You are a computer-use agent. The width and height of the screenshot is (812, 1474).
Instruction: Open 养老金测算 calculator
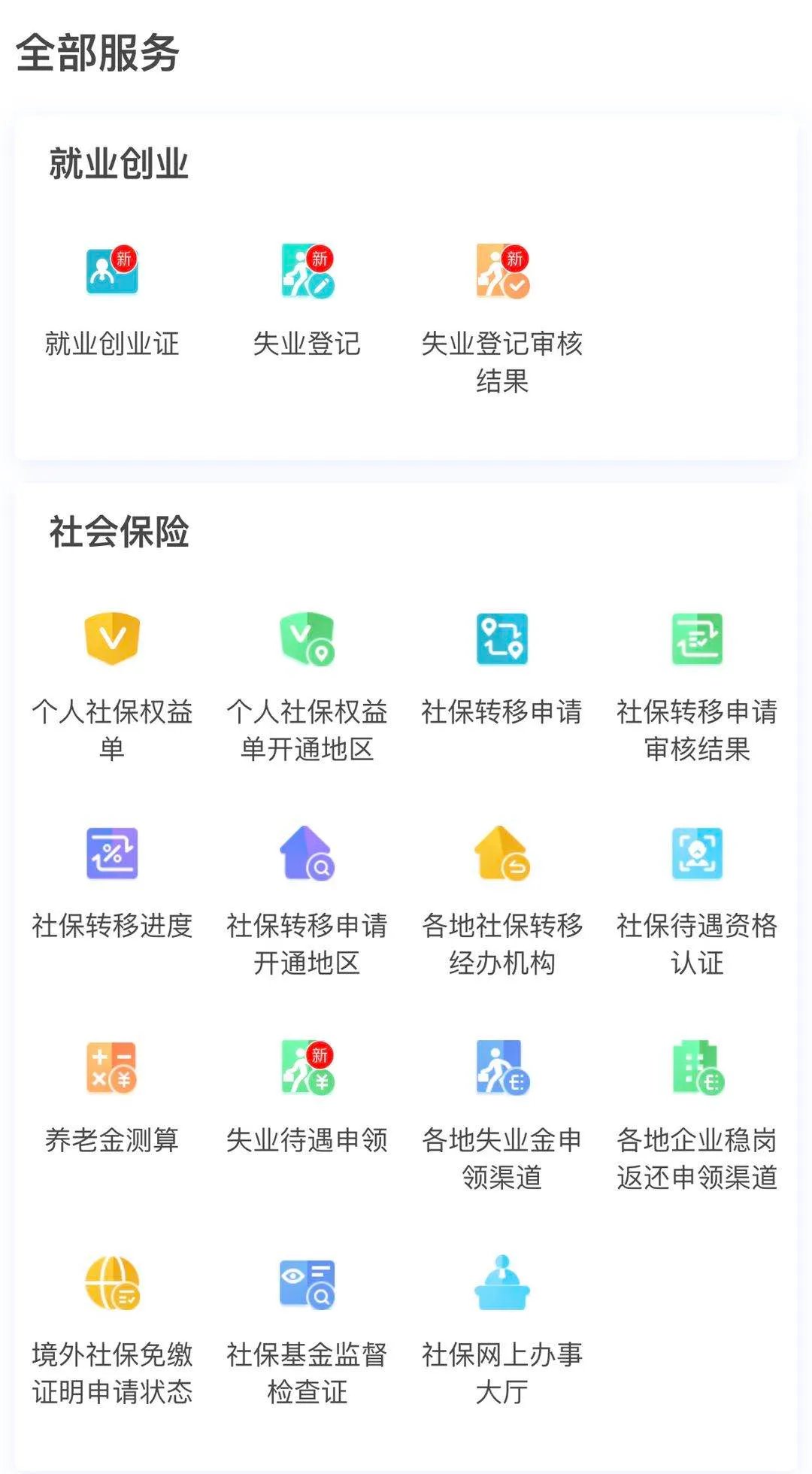pos(112,1069)
